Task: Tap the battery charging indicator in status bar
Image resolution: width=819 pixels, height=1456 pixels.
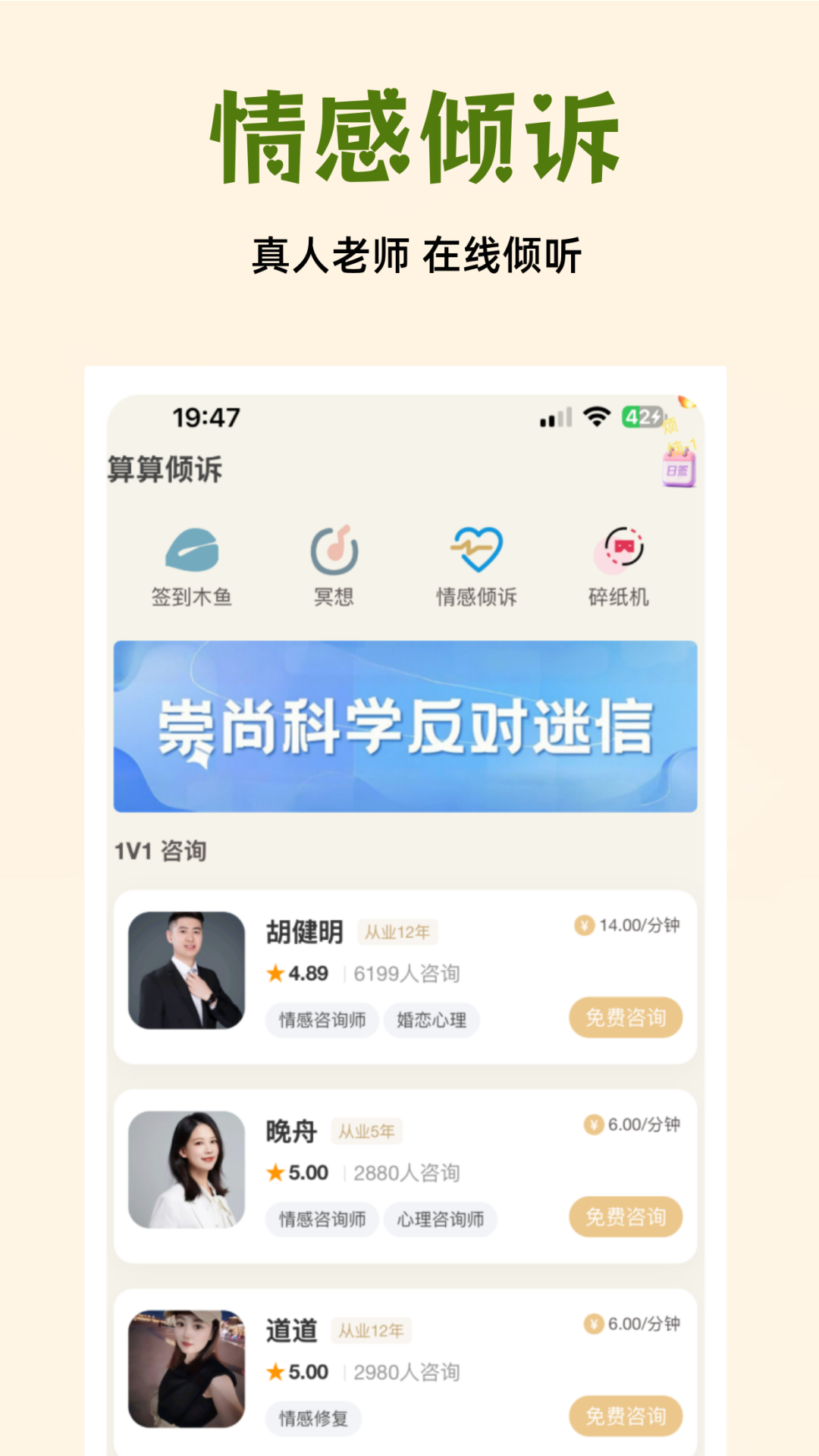Action: tap(640, 416)
